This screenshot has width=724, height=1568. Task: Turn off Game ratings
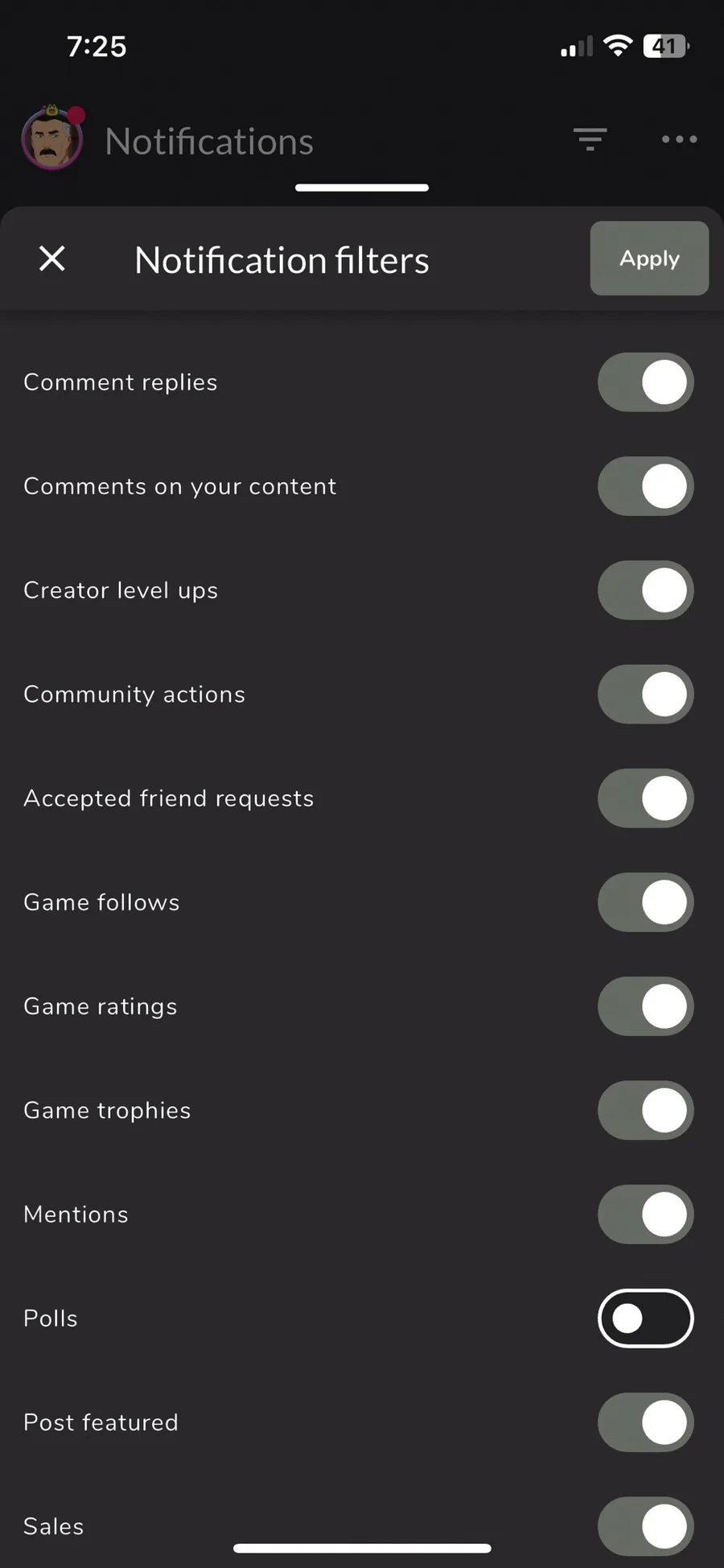[645, 1006]
